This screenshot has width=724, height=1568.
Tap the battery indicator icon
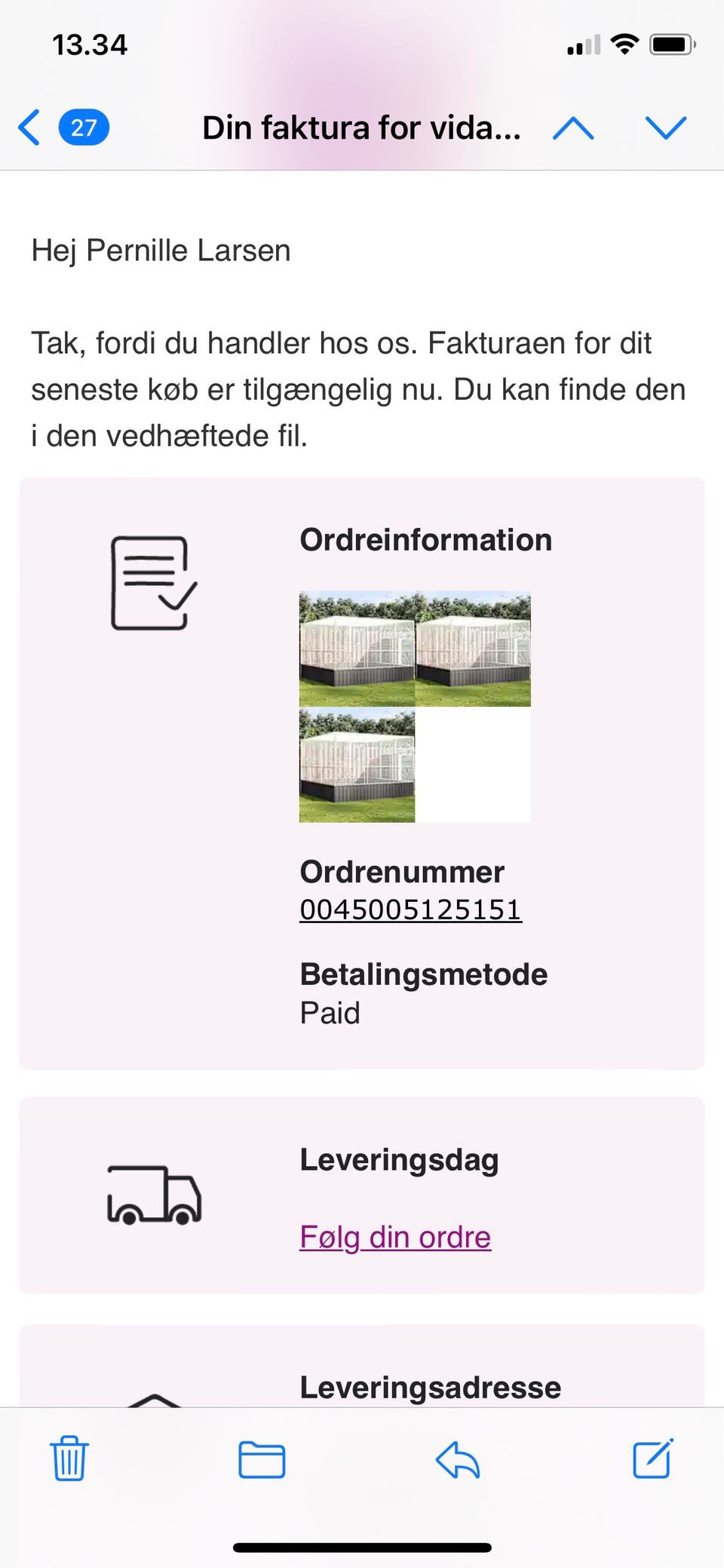(x=670, y=45)
